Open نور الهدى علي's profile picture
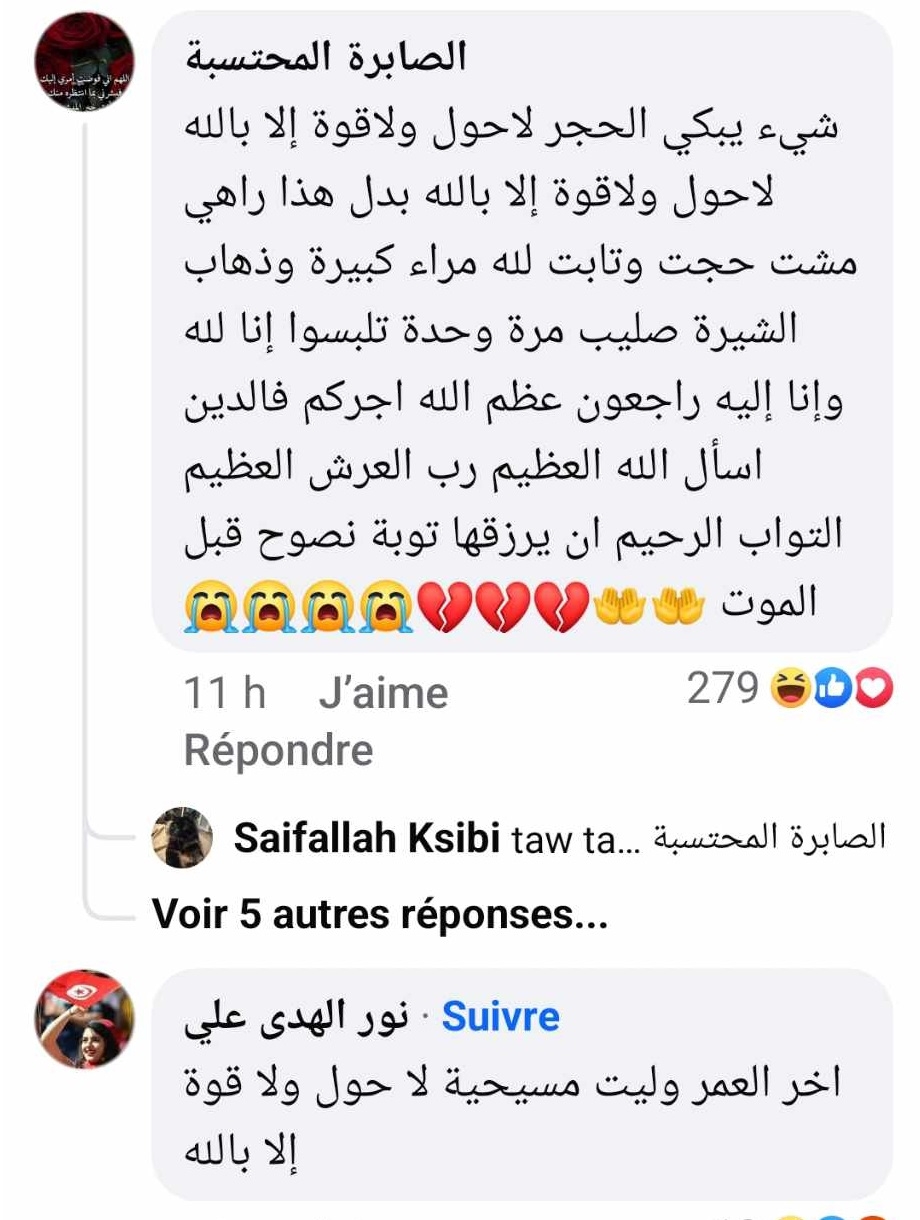 pyautogui.click(x=85, y=1020)
